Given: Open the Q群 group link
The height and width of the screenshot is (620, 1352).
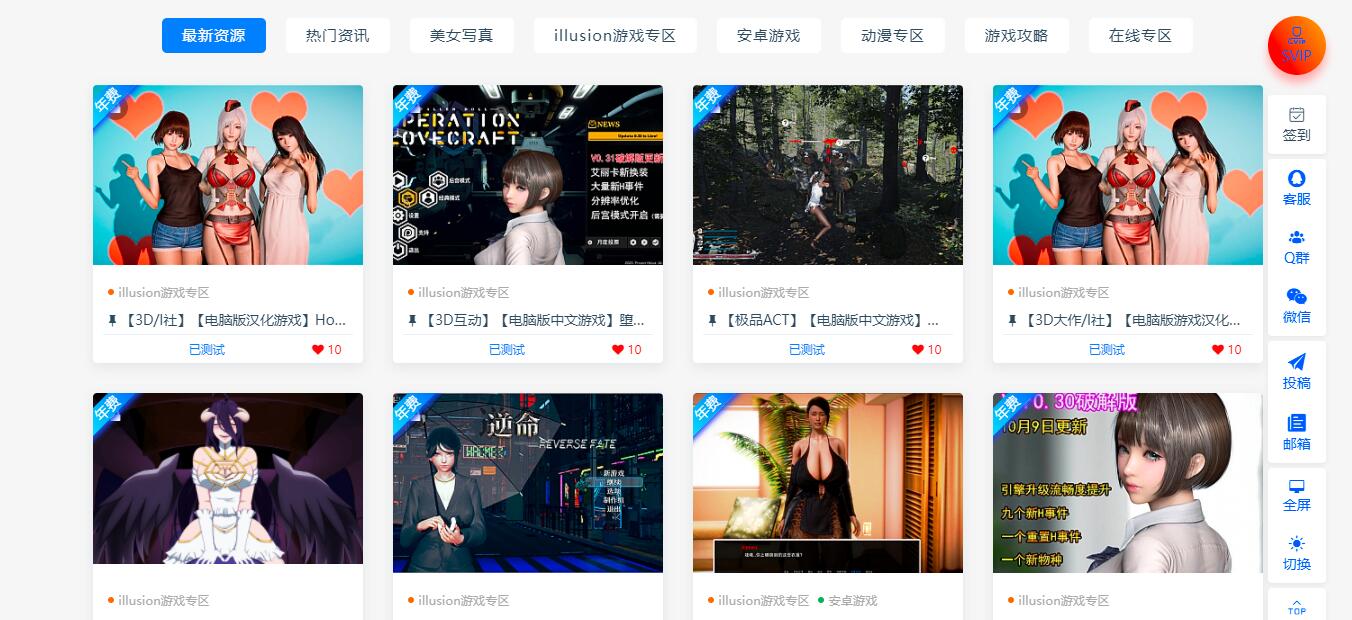Looking at the screenshot, I should tap(1296, 247).
